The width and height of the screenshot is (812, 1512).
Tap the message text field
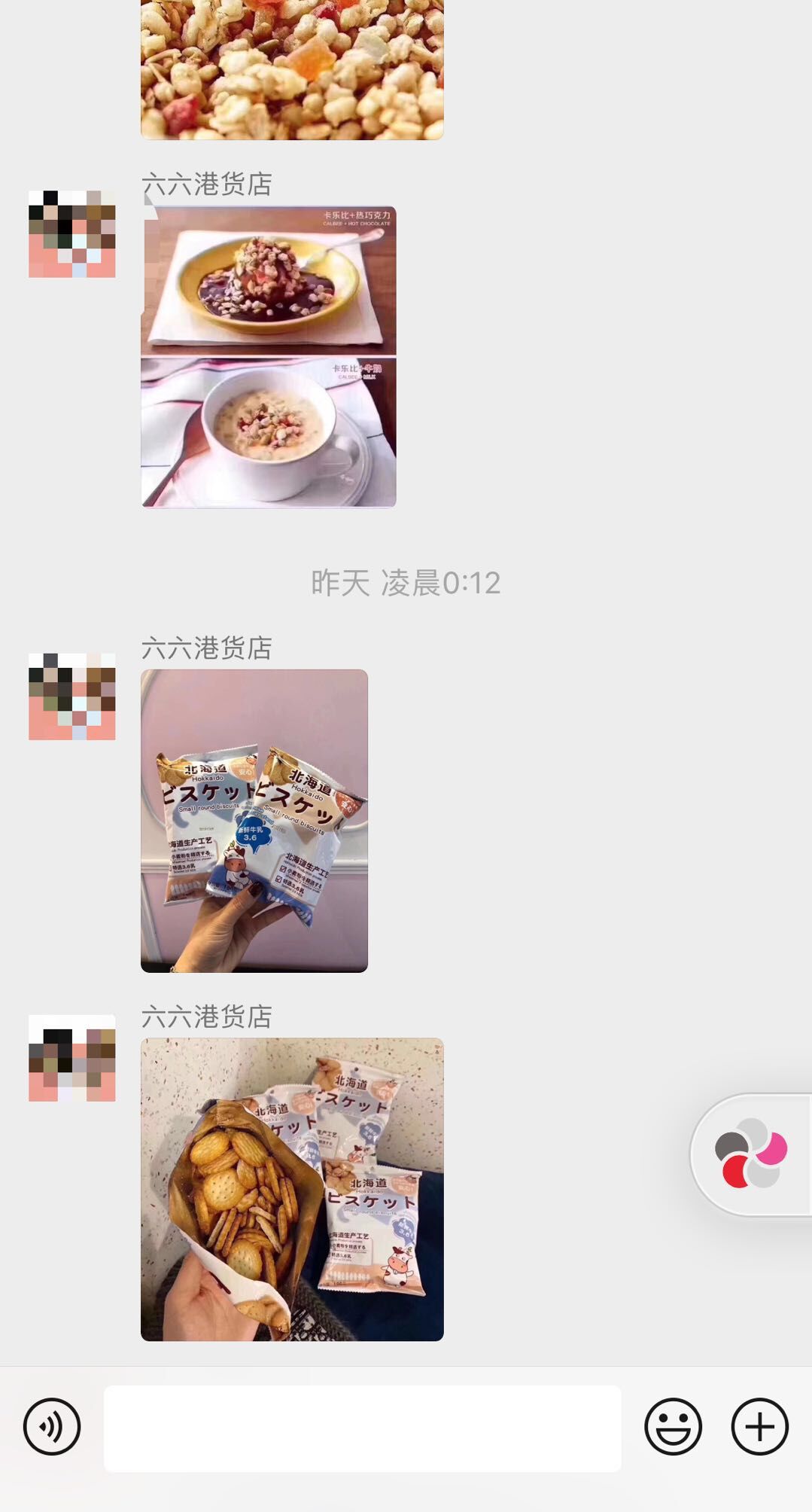(362, 1428)
